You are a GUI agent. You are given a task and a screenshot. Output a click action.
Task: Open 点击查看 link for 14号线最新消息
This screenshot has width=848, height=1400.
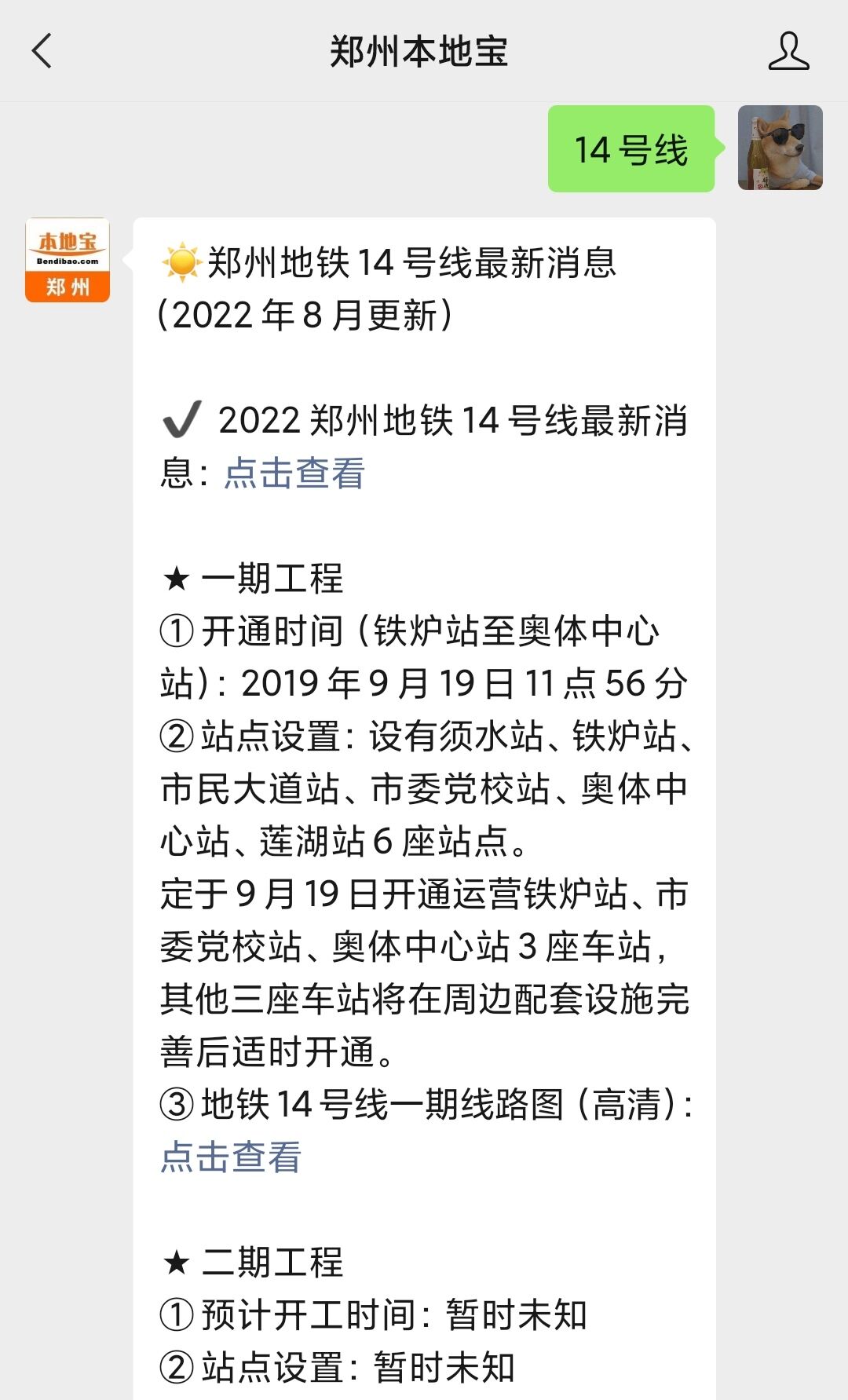[294, 473]
